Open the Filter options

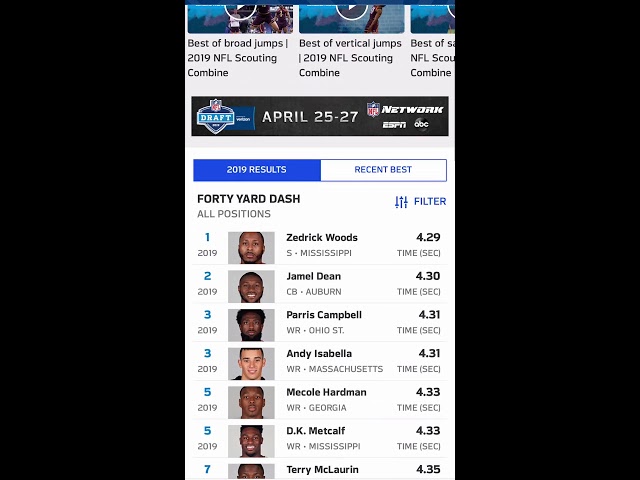click(420, 201)
